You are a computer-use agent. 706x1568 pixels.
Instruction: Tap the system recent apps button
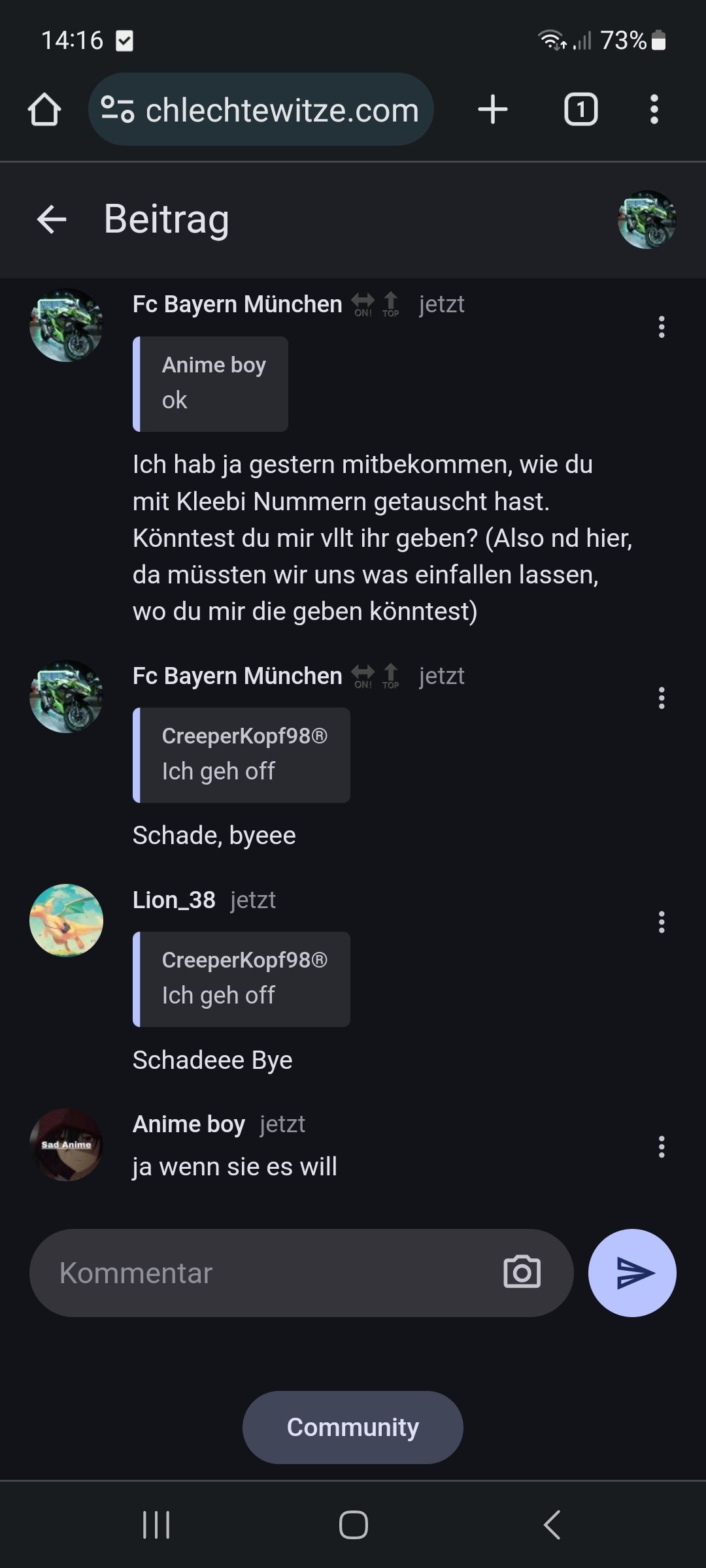pyautogui.click(x=156, y=1525)
